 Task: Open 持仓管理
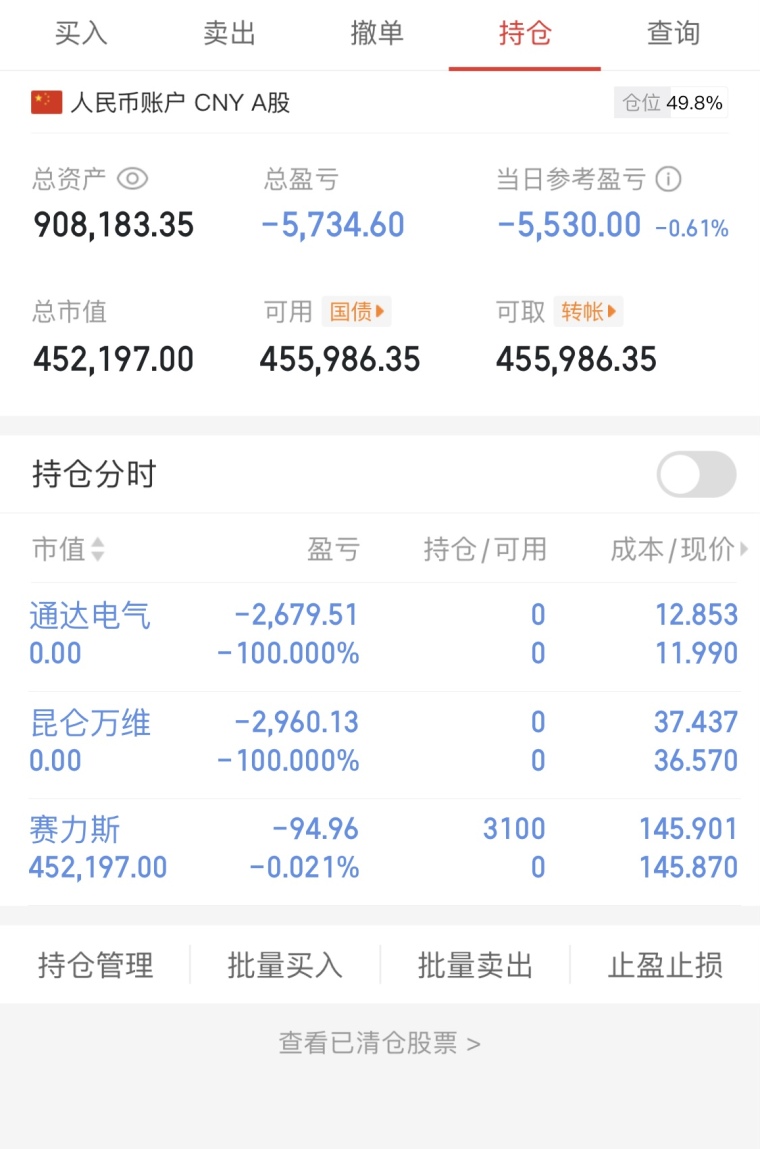point(96,965)
